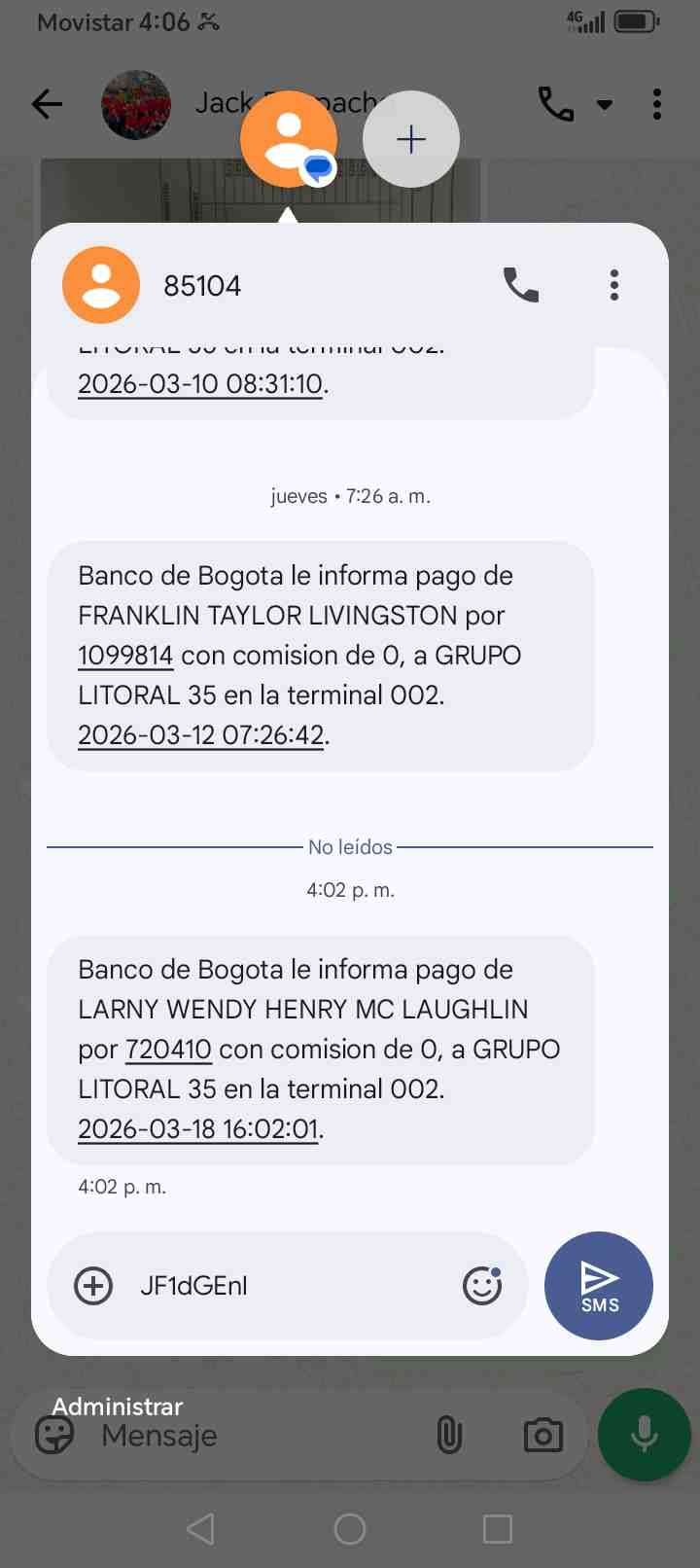Open linked number 1099814
This screenshot has width=700, height=1568.
[125, 656]
